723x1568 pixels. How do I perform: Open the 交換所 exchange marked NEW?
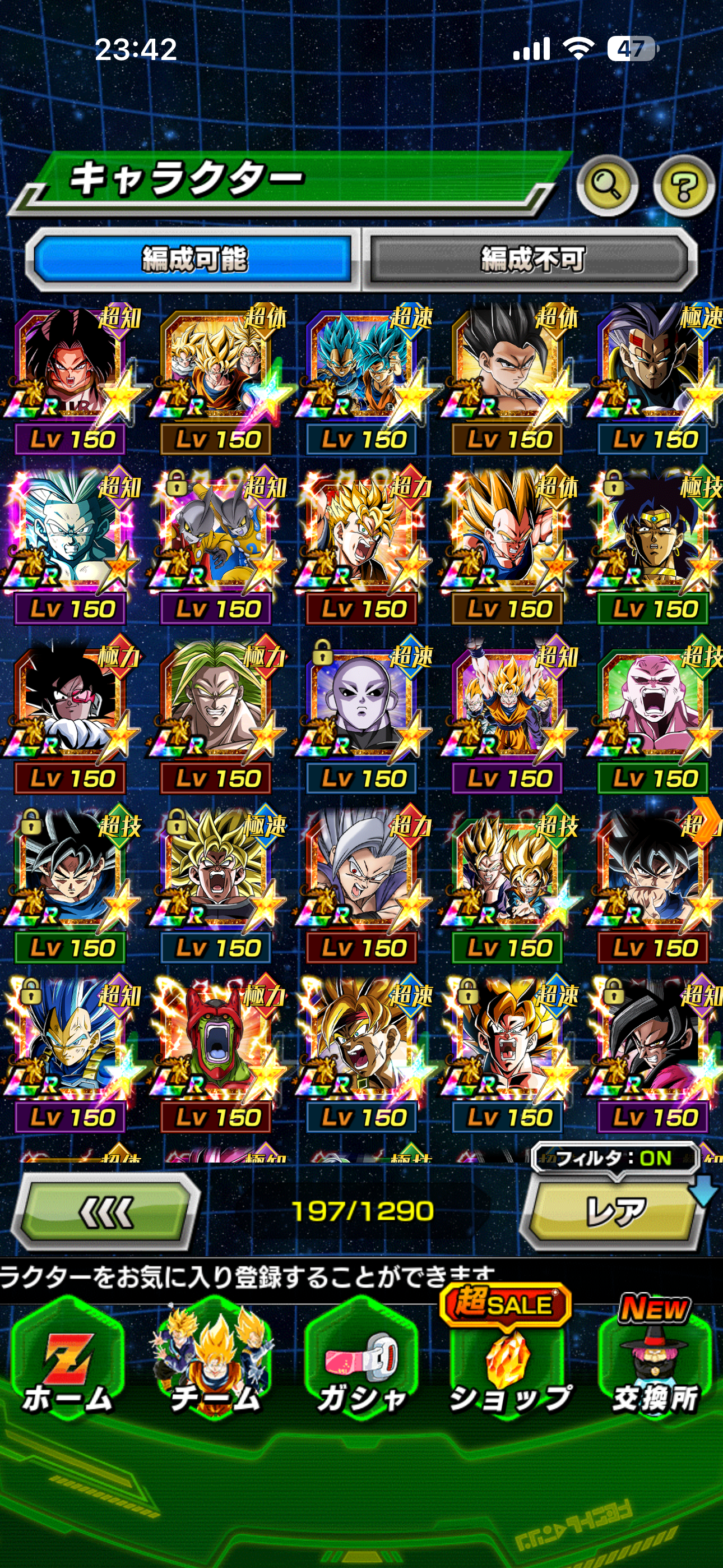(x=655, y=1362)
